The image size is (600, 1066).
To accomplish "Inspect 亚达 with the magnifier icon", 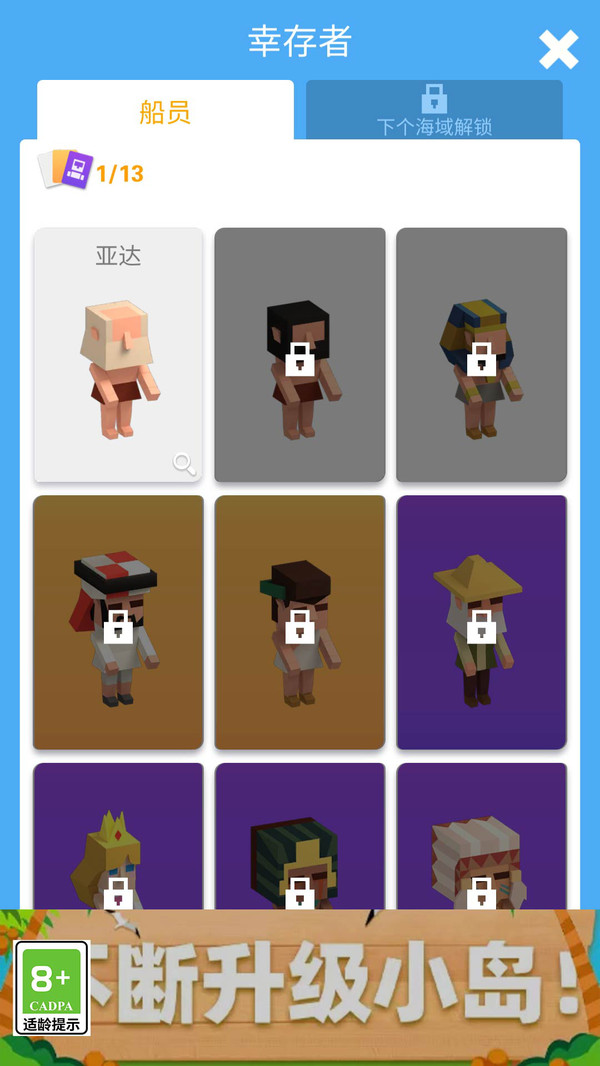I will (184, 463).
